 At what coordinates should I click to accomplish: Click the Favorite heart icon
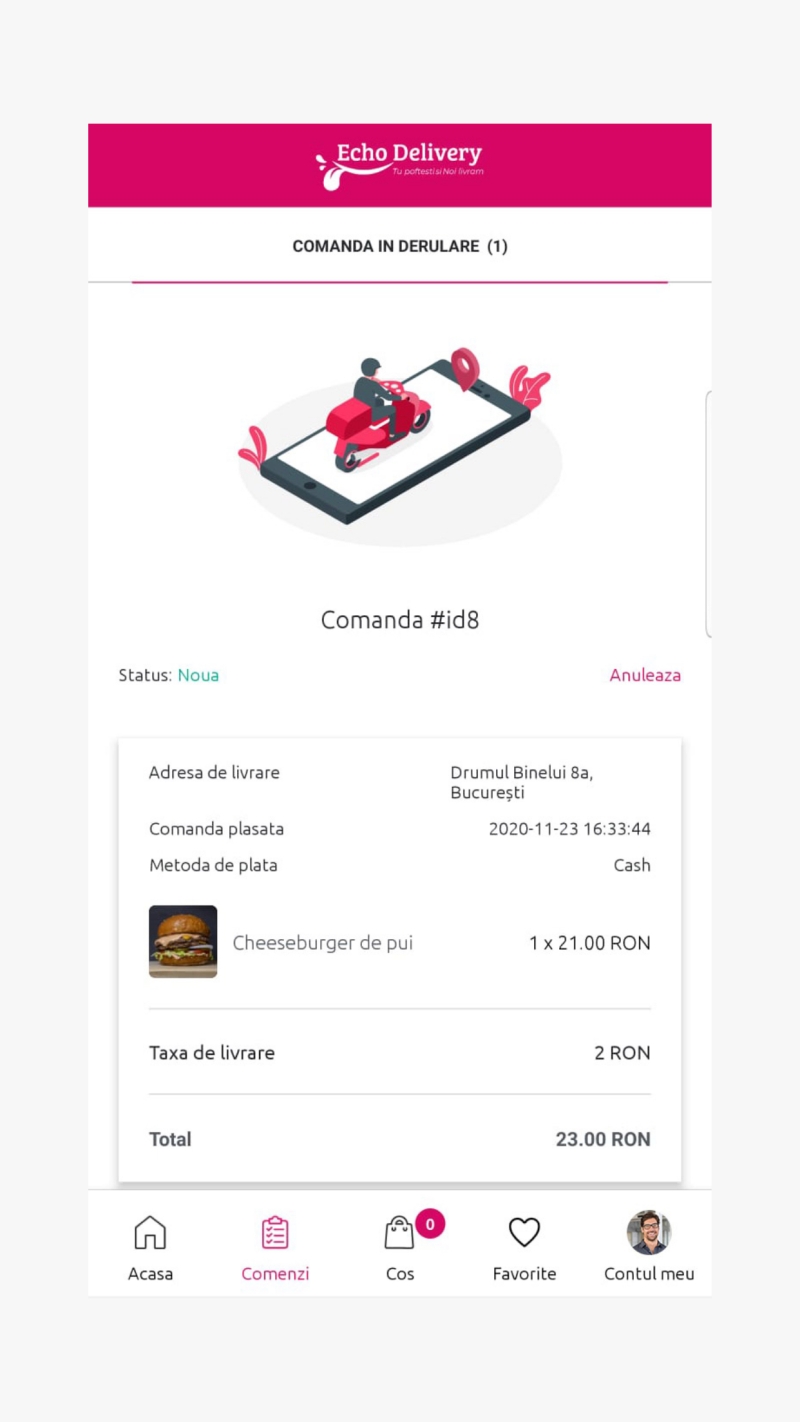click(524, 1234)
